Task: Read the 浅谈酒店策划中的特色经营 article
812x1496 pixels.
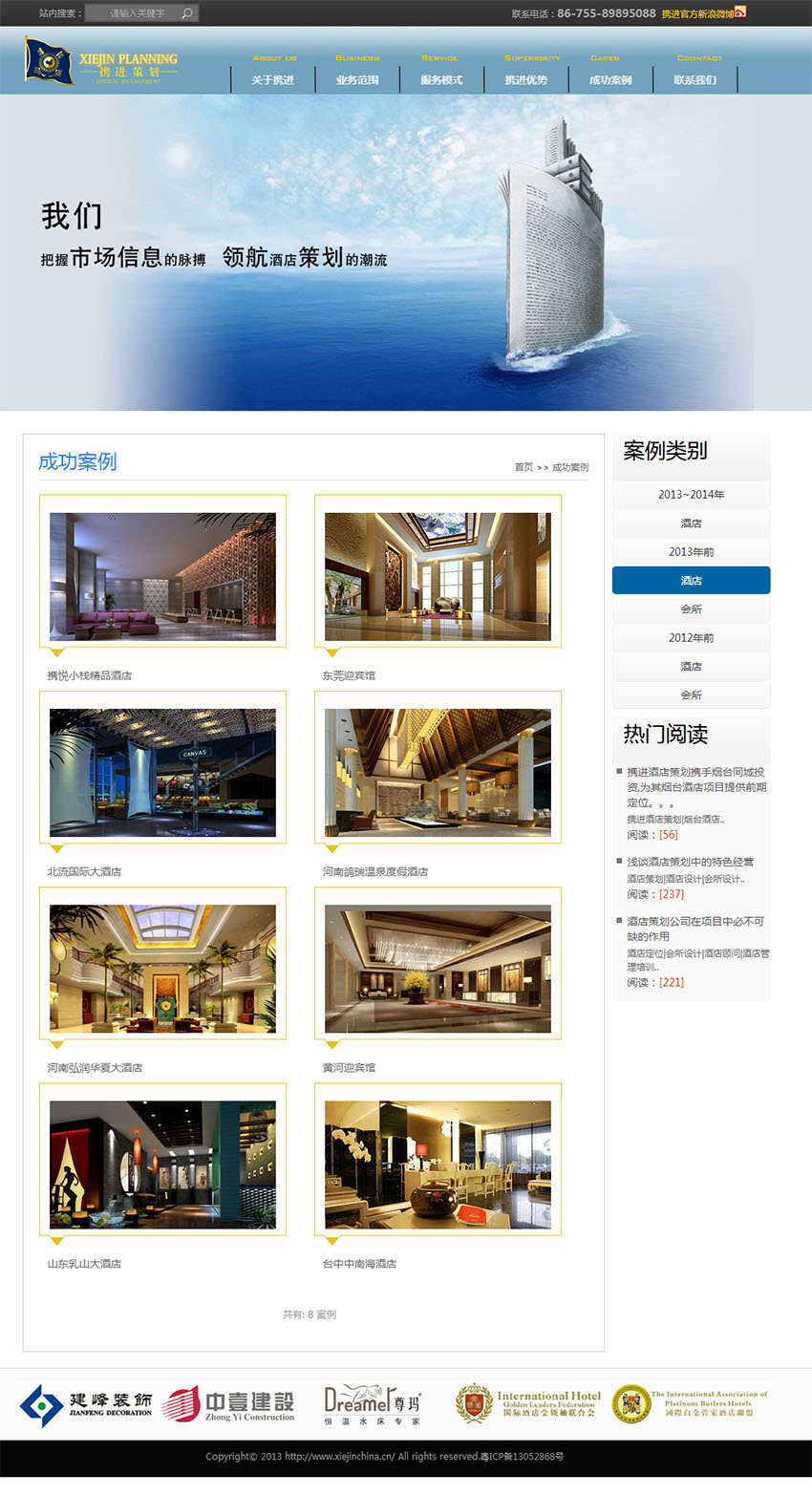Action: 690,862
